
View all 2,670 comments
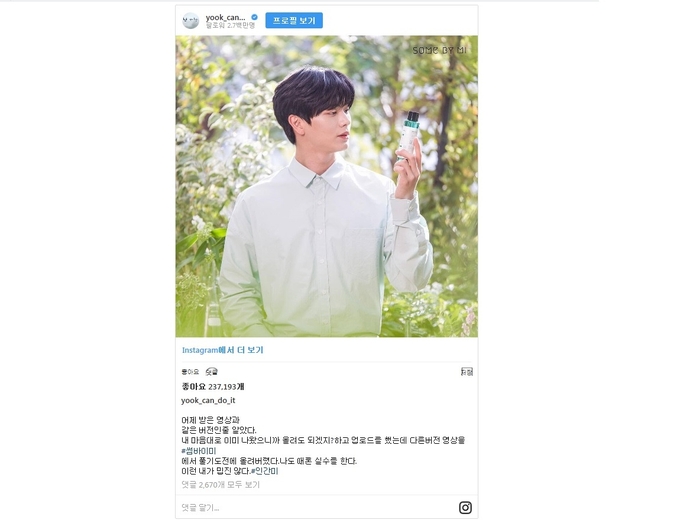(x=220, y=485)
